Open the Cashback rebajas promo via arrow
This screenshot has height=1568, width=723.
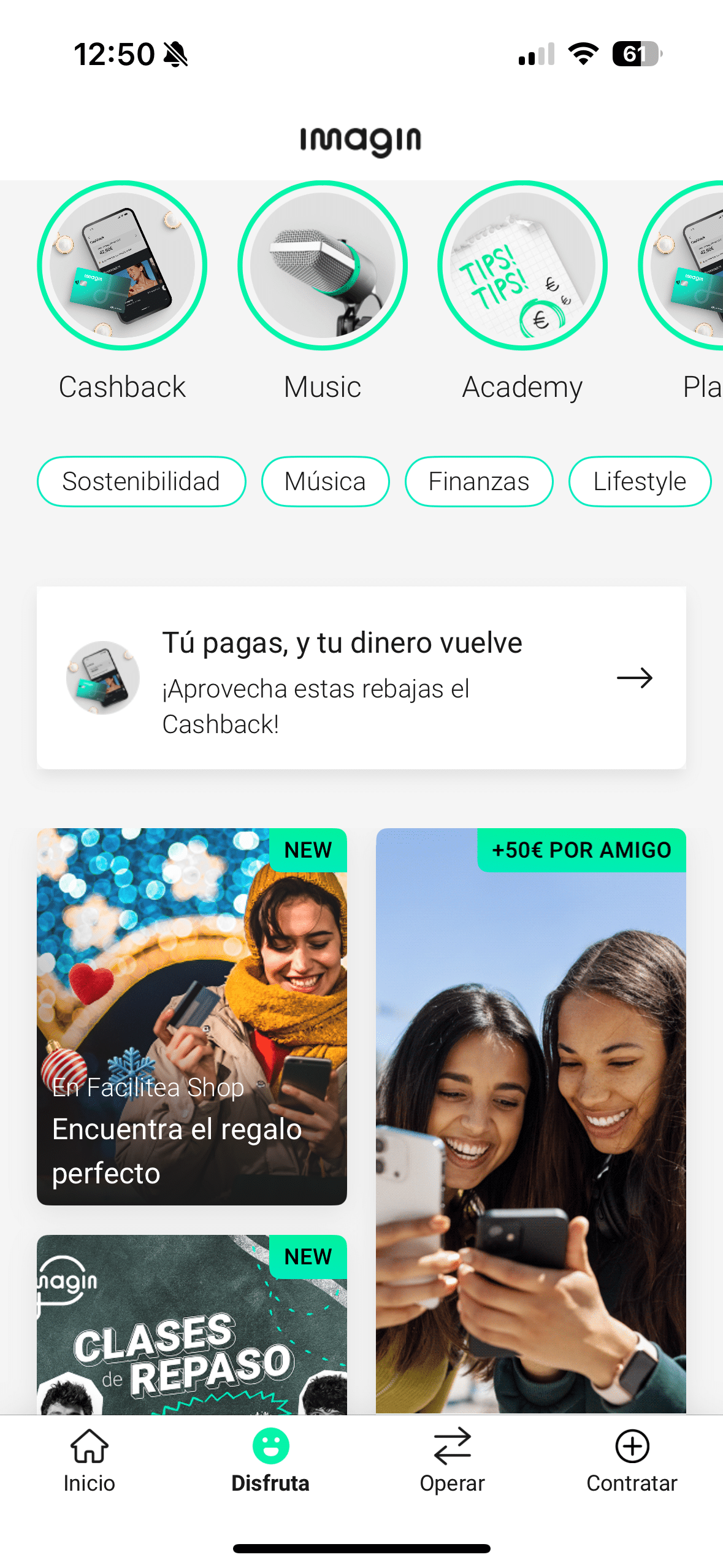635,677
